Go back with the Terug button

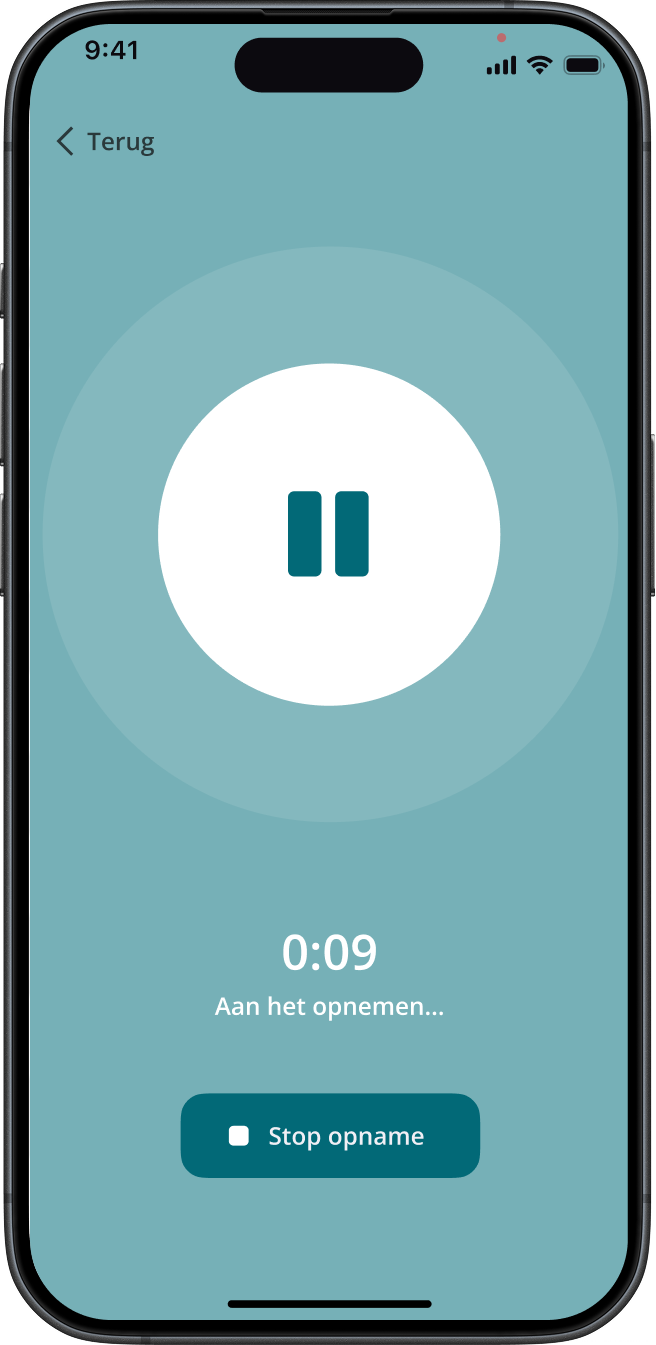point(105,142)
